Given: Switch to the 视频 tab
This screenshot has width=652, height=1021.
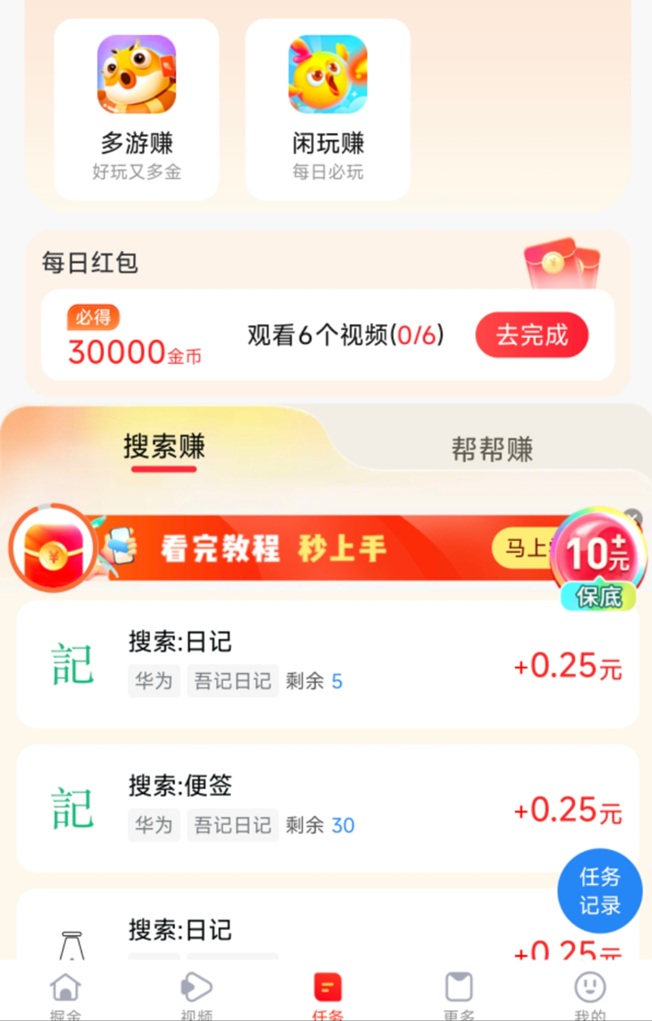Looking at the screenshot, I should pyautogui.click(x=196, y=993).
